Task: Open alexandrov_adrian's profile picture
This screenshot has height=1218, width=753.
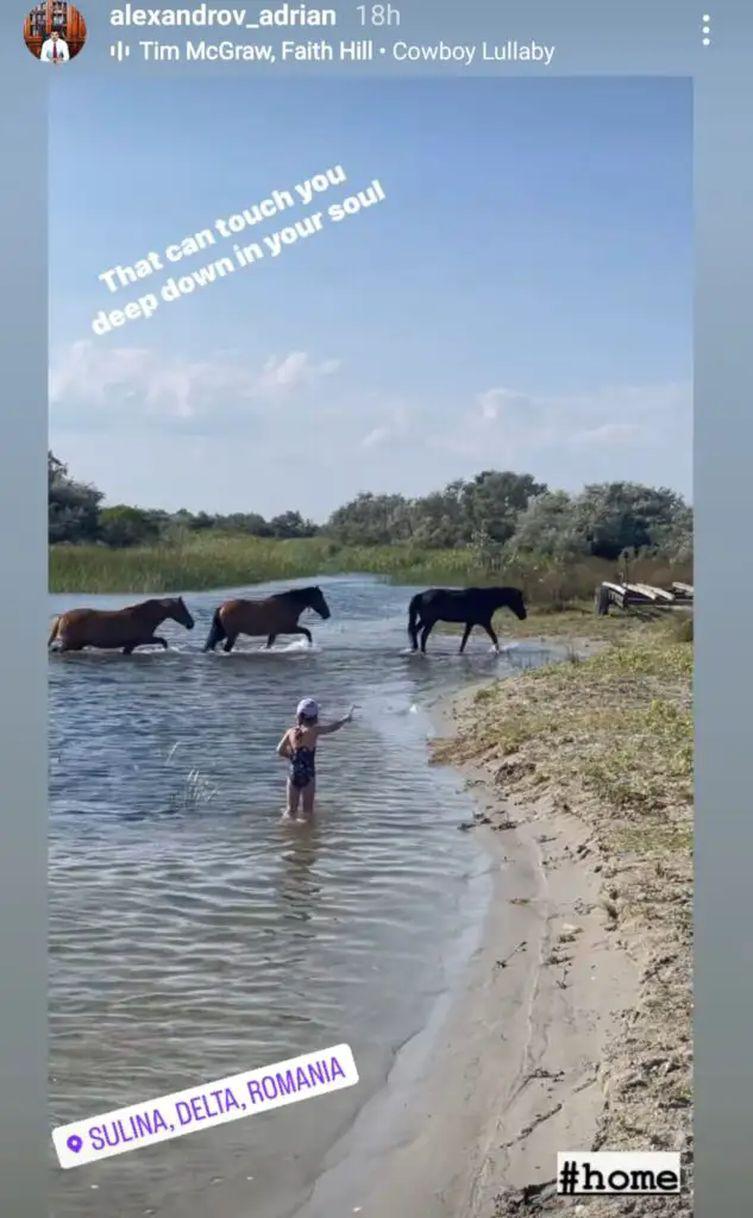Action: [54, 30]
